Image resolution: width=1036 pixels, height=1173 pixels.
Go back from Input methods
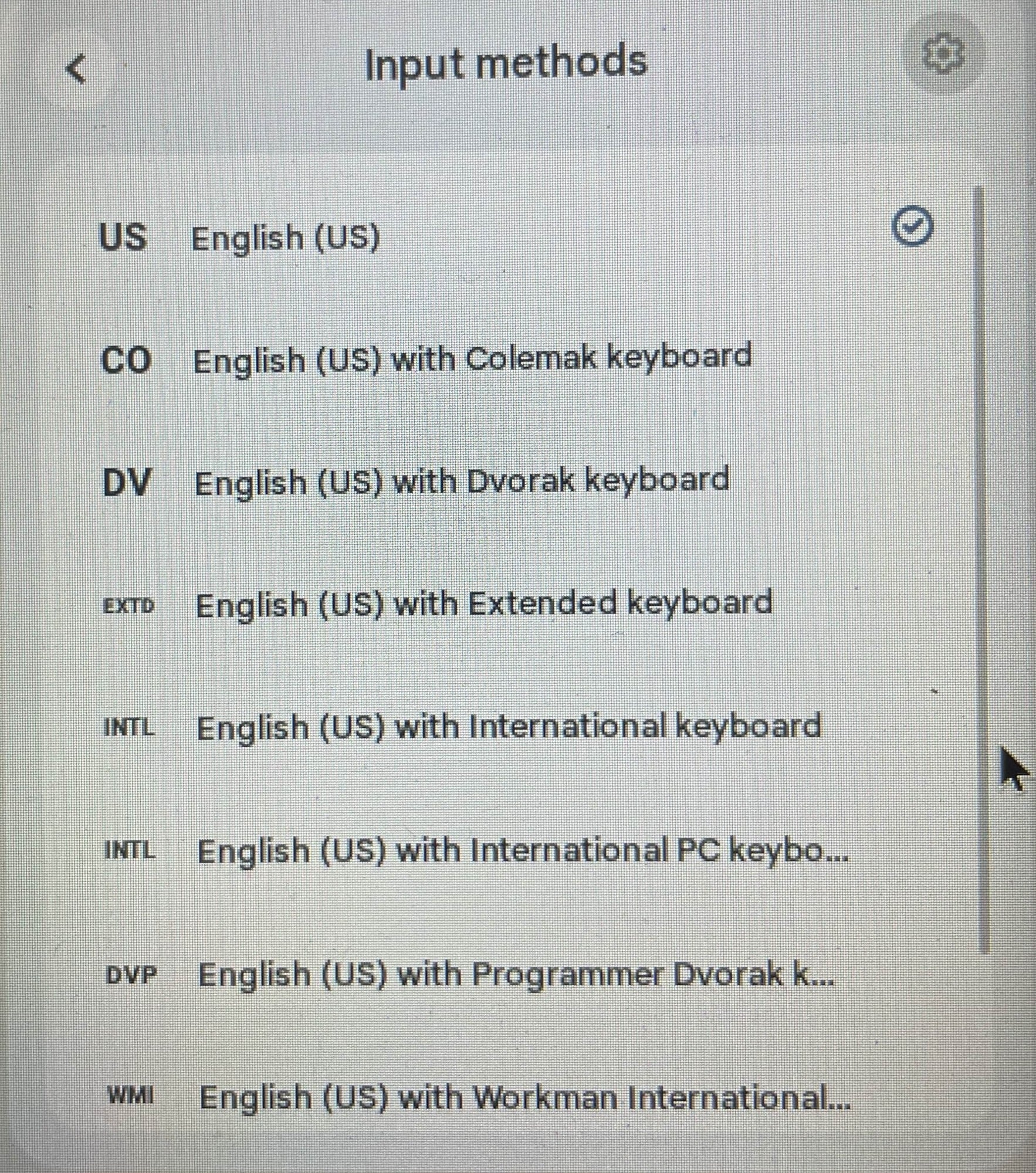point(76,69)
